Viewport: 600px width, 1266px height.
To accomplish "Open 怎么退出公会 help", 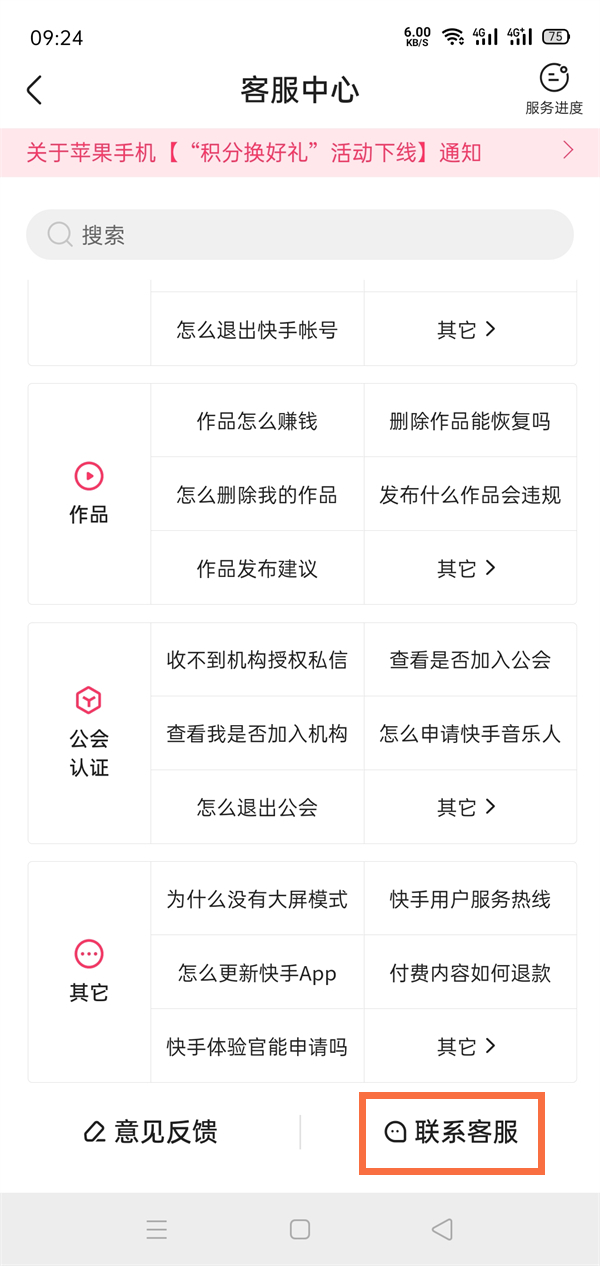I will (x=257, y=807).
